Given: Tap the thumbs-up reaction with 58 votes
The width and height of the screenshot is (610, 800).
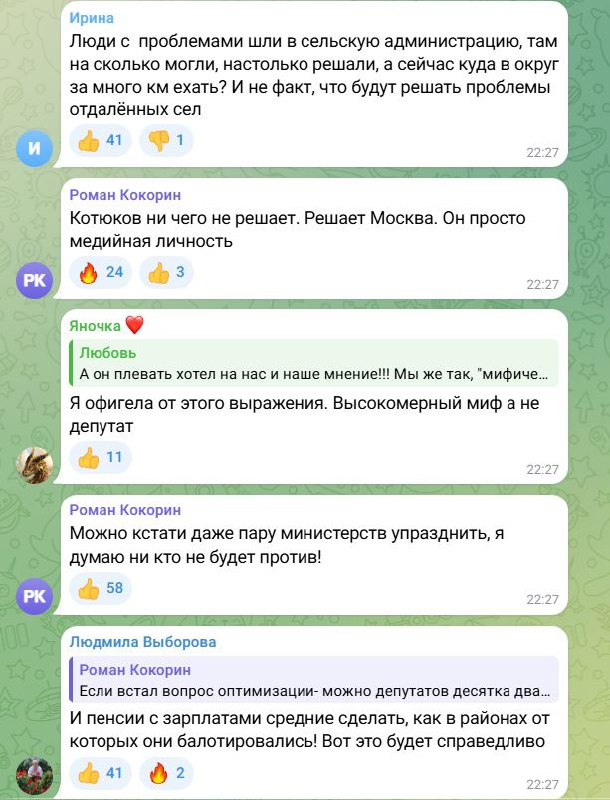Looking at the screenshot, I should [x=100, y=588].
